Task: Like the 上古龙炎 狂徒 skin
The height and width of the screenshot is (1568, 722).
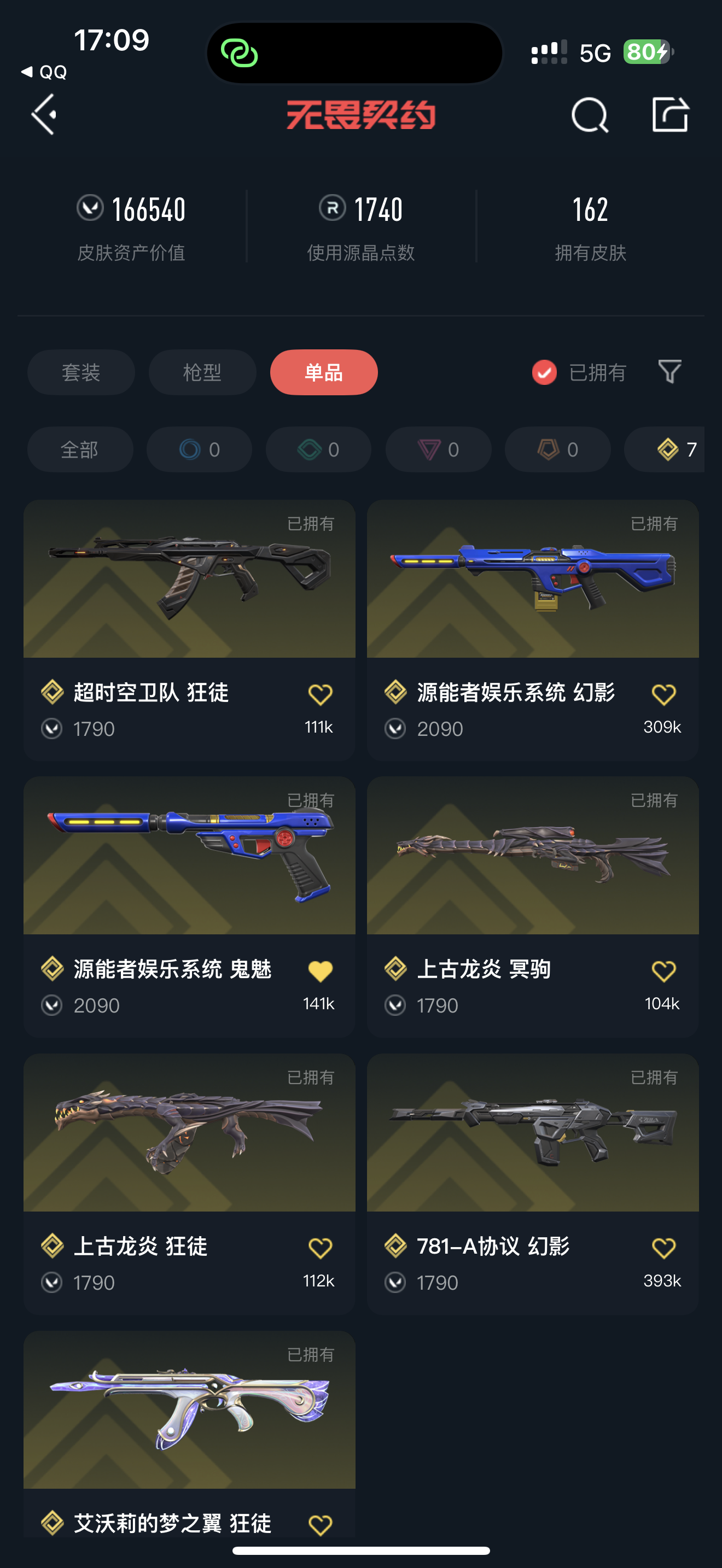Action: (x=320, y=1248)
